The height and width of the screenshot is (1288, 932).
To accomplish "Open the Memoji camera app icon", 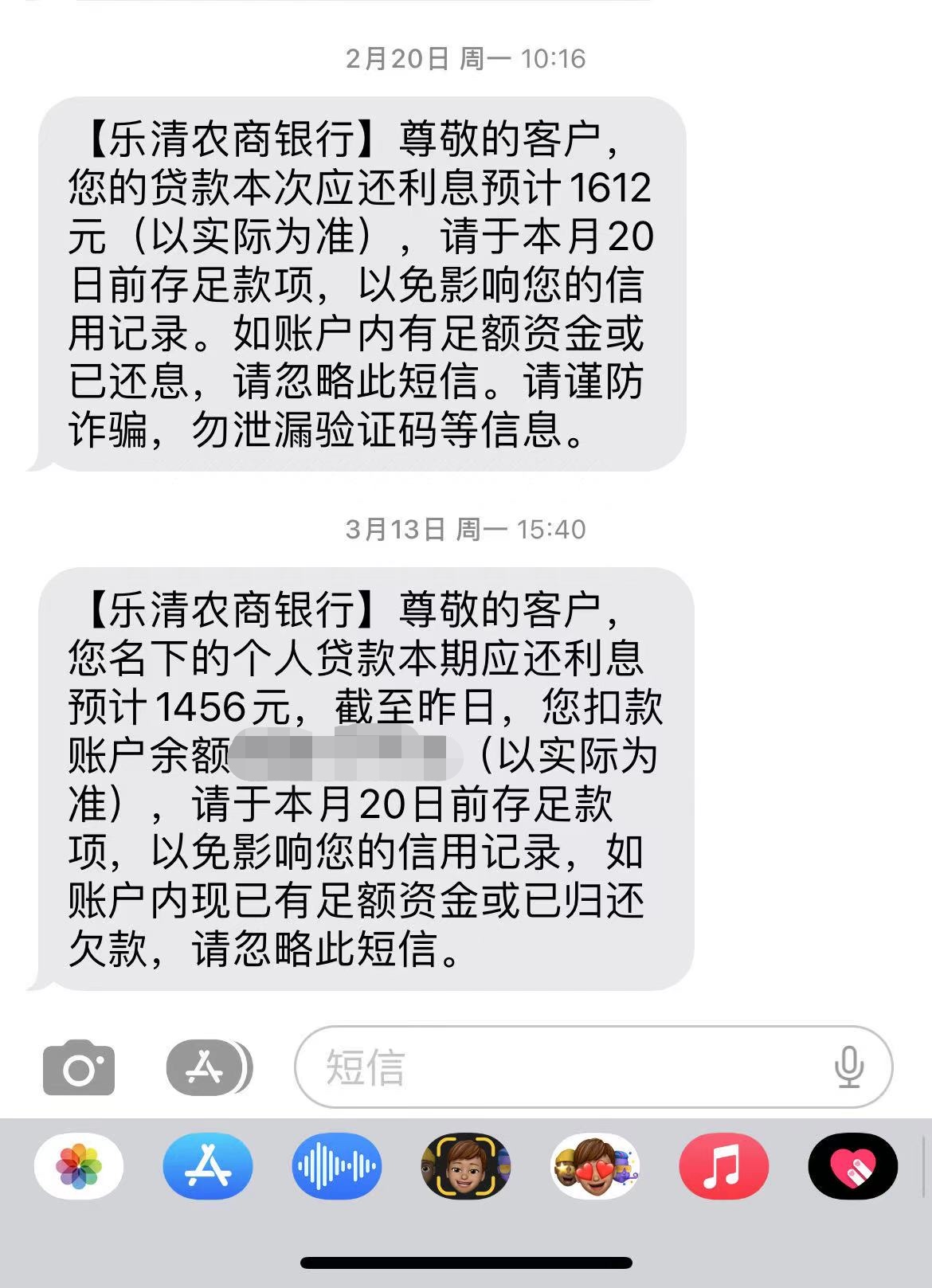I will pos(465,1166).
